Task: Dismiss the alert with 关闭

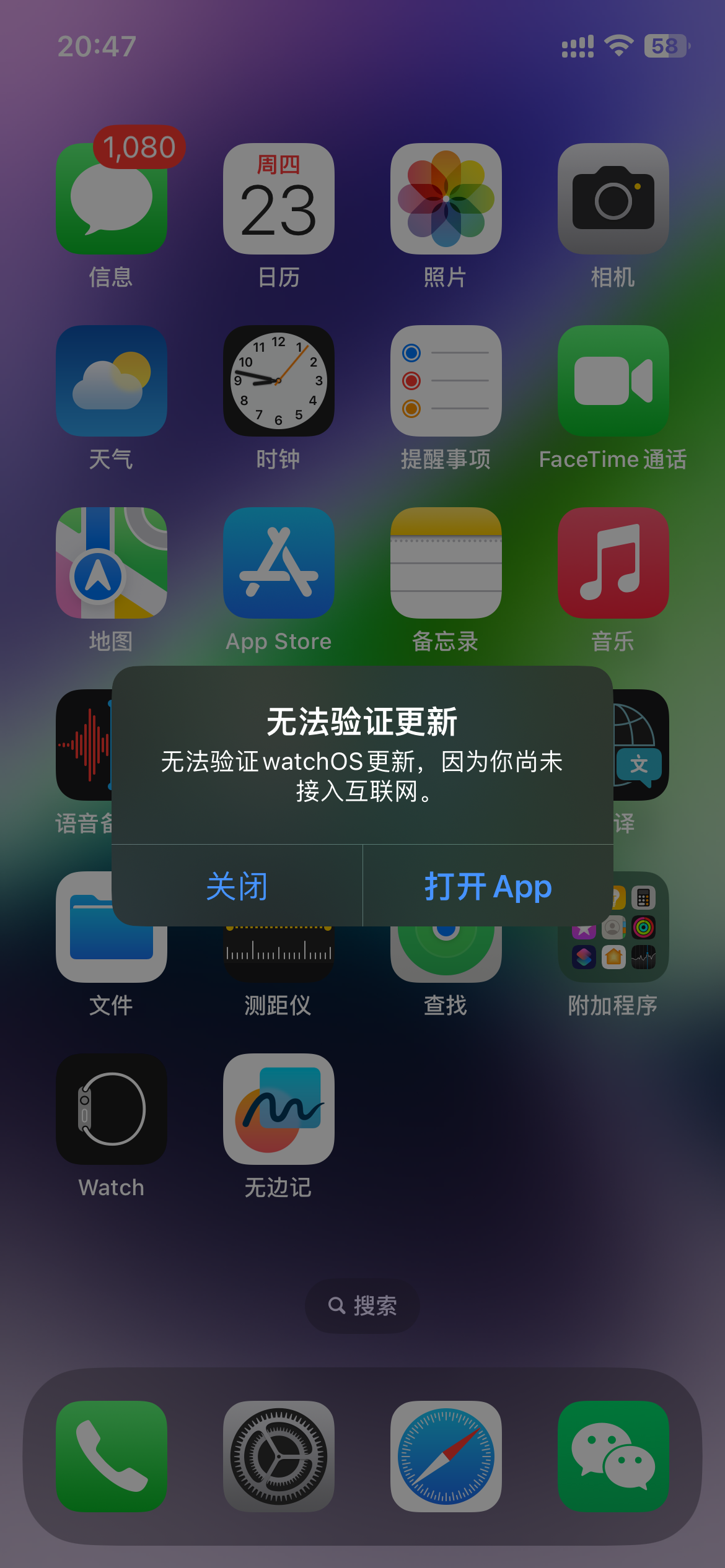Action: click(x=237, y=886)
